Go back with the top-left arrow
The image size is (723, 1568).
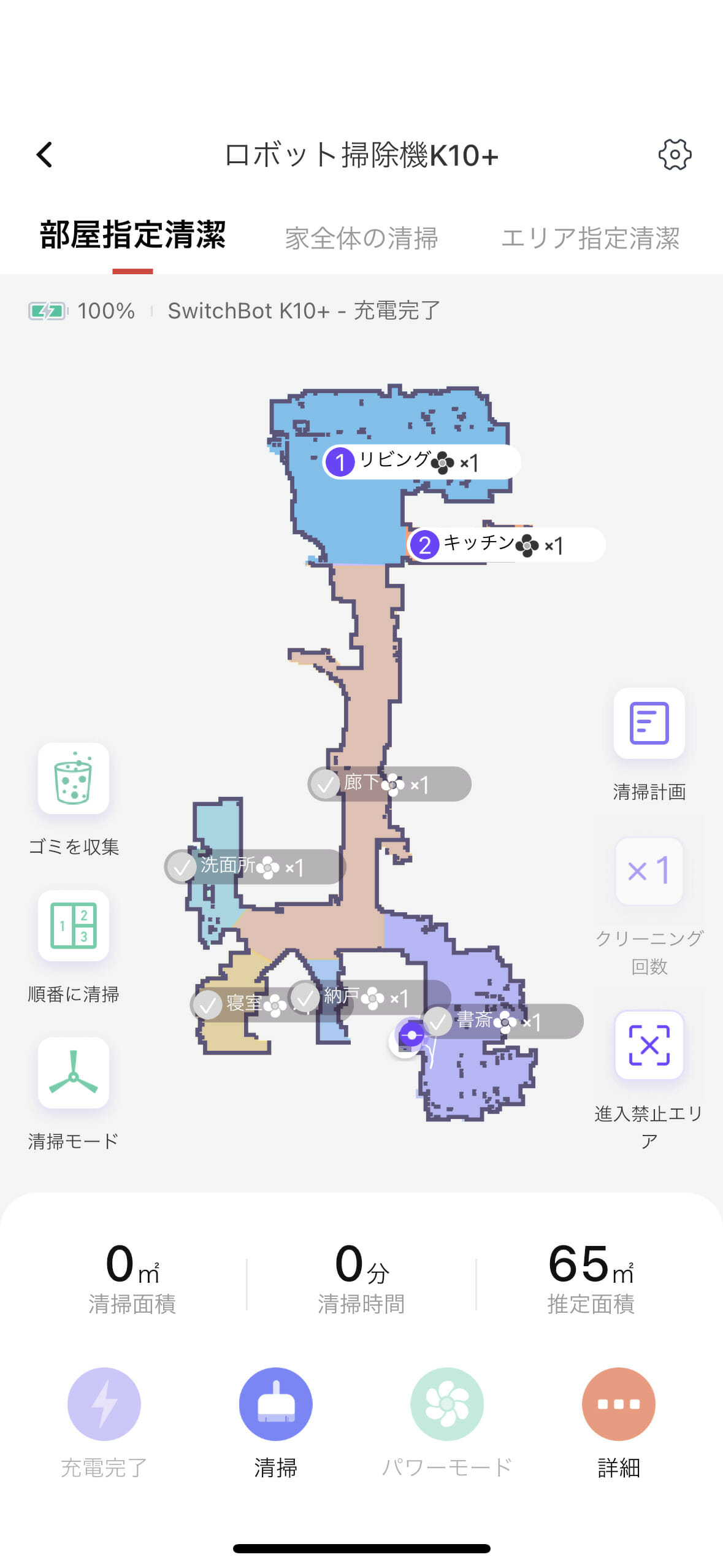44,155
